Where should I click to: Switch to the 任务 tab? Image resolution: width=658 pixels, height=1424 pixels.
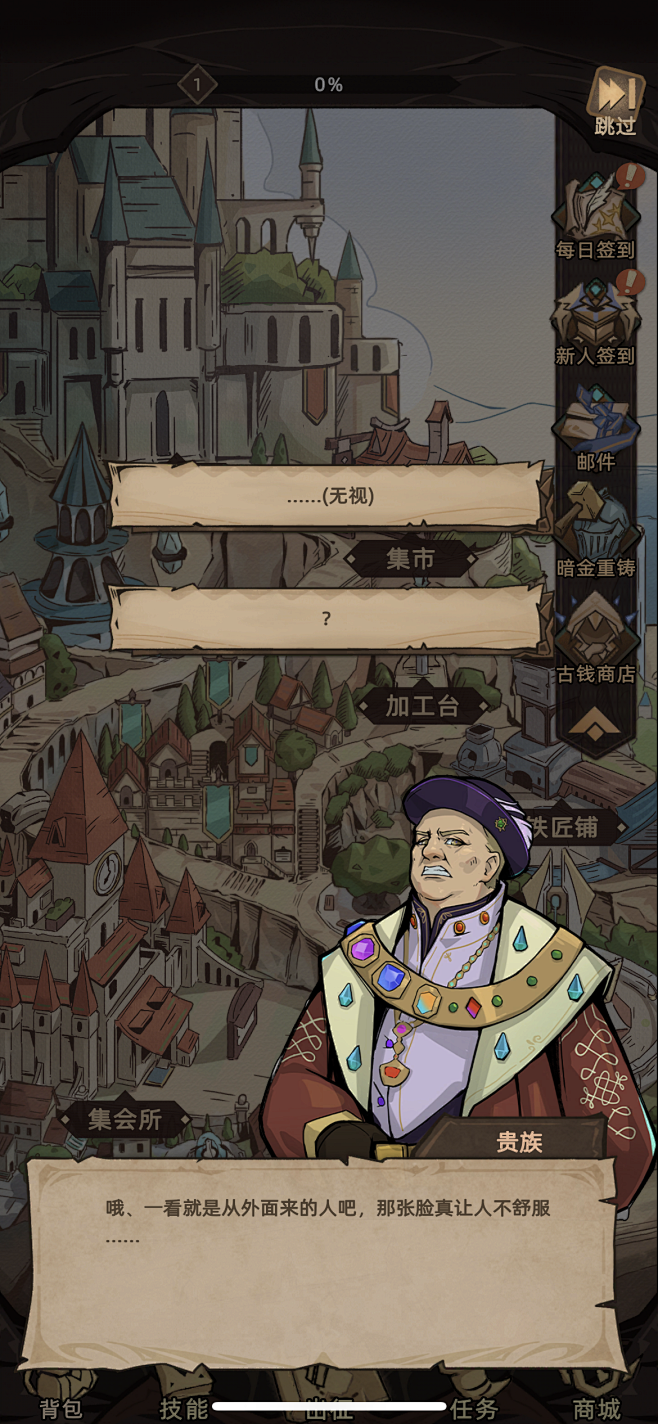tap(473, 1408)
